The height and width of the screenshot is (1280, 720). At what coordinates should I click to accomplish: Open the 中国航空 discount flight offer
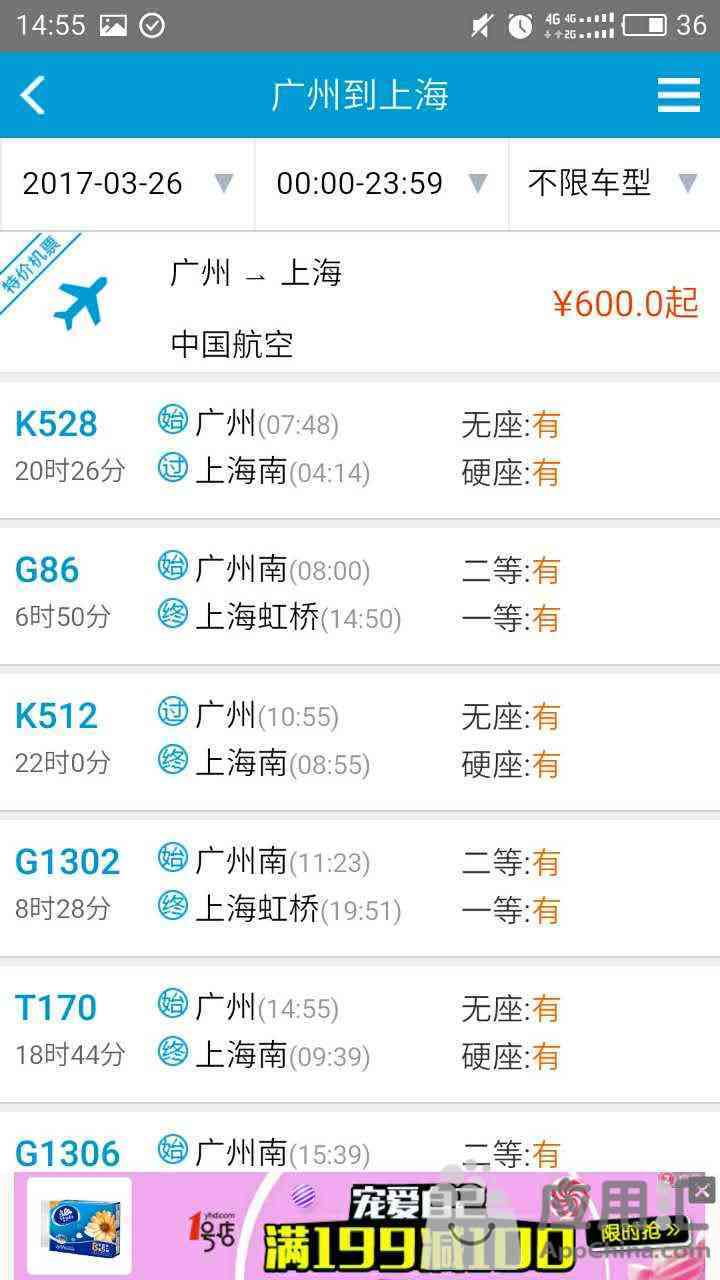pos(360,303)
